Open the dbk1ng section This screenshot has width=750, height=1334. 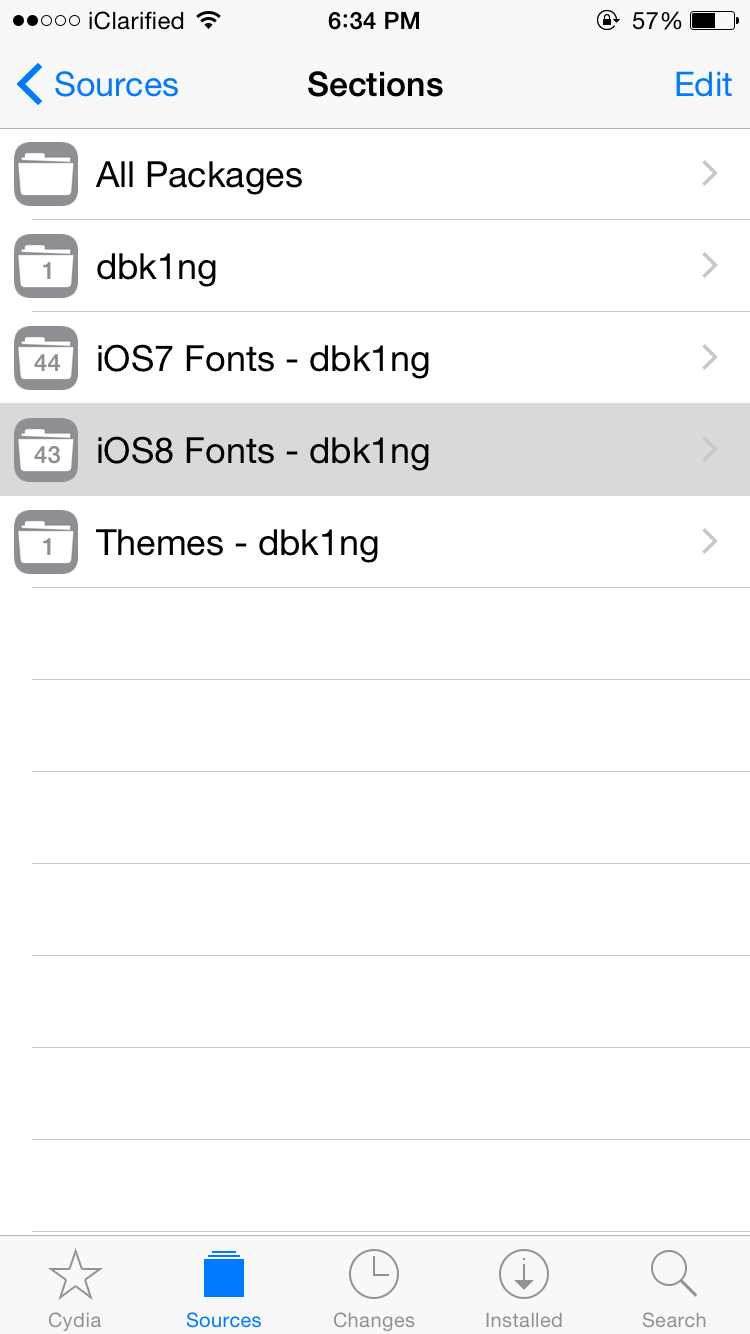click(x=375, y=267)
